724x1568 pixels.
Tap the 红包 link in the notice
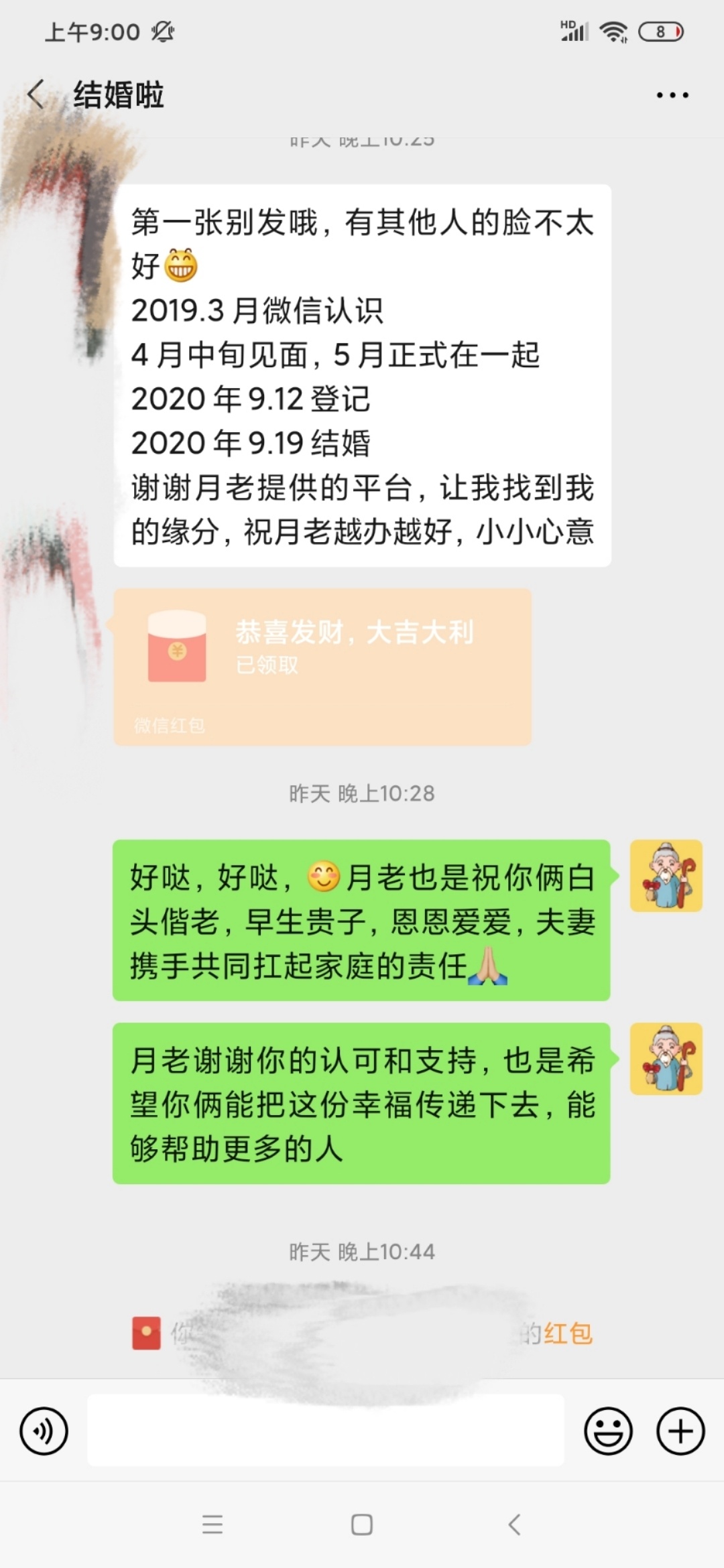568,1333
